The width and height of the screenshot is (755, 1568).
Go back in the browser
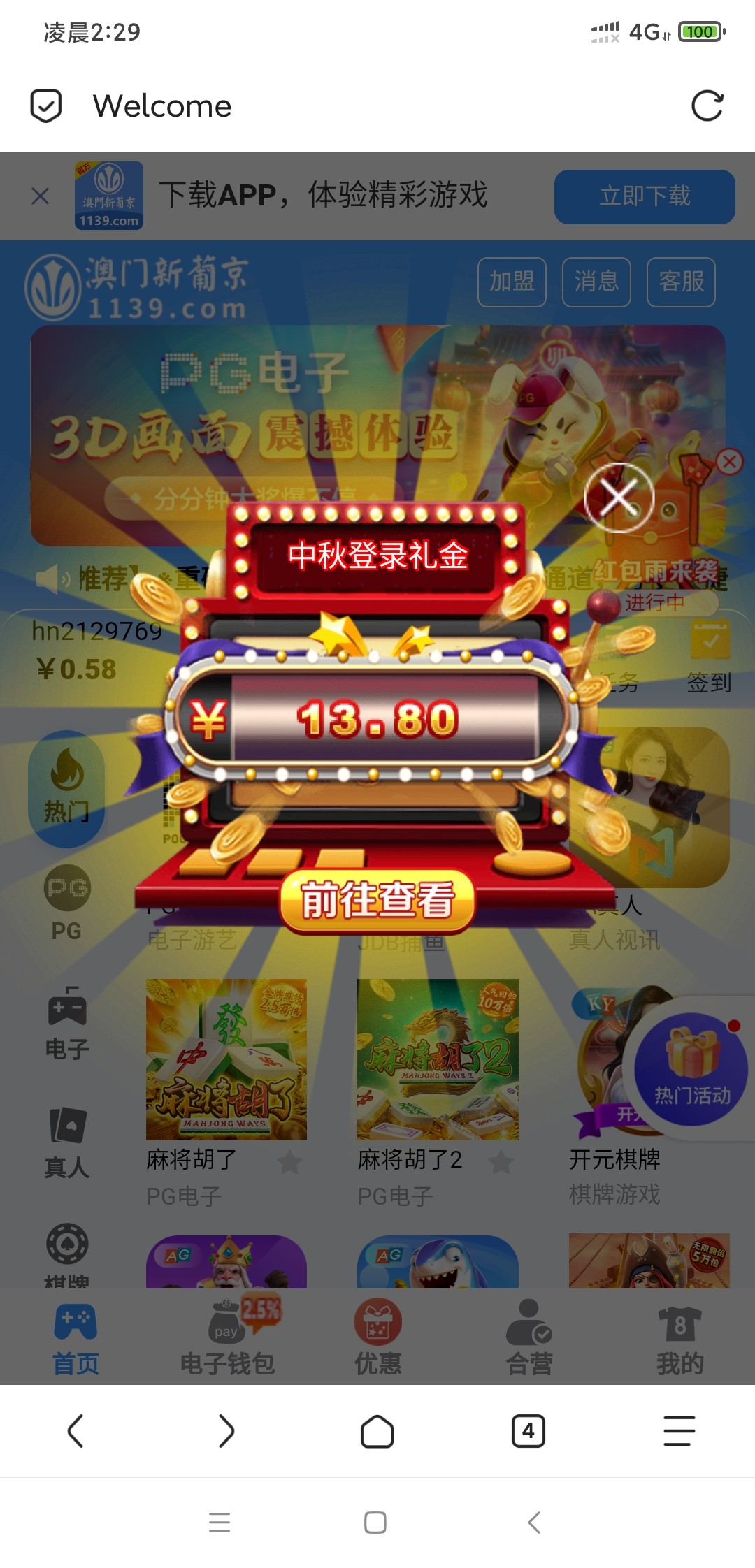pyautogui.click(x=75, y=1431)
